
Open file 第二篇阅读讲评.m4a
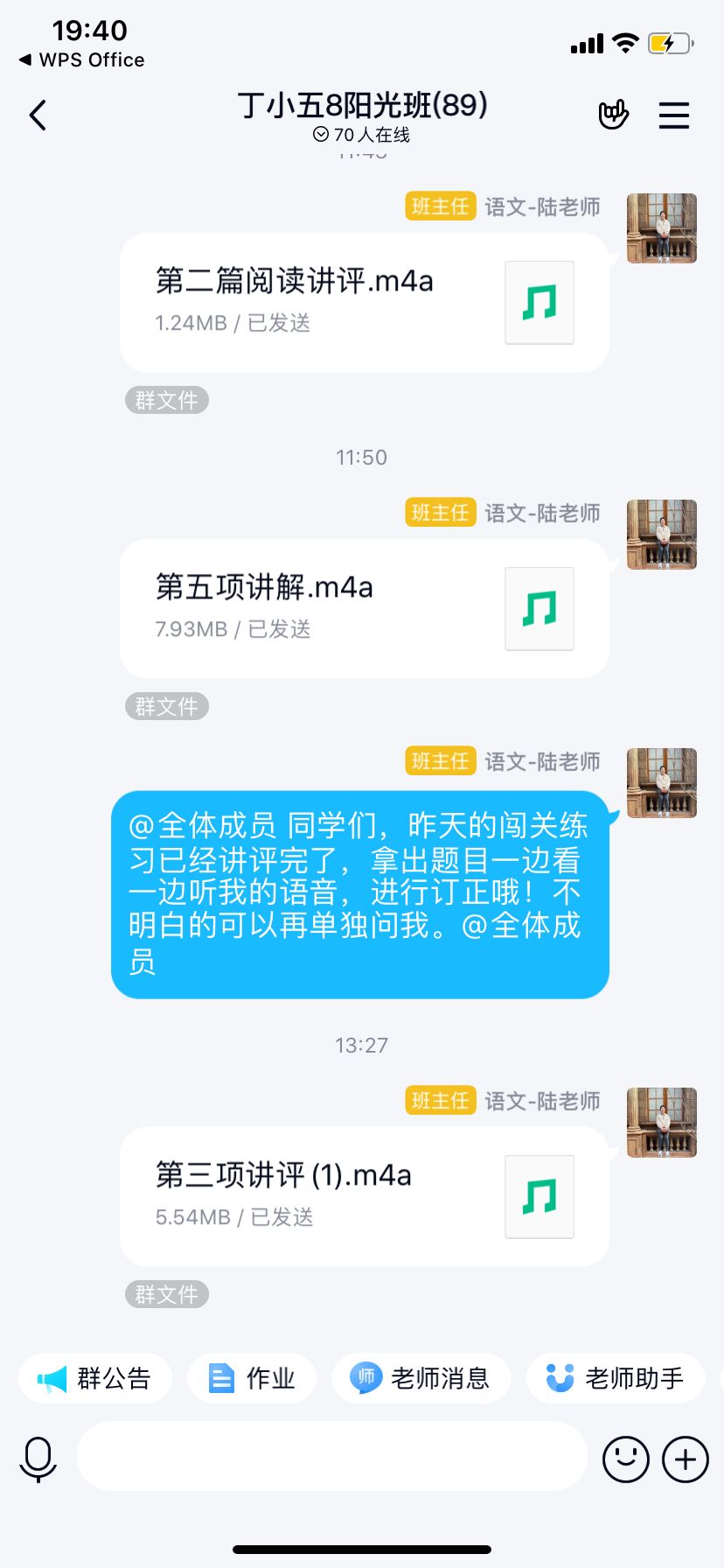364,302
